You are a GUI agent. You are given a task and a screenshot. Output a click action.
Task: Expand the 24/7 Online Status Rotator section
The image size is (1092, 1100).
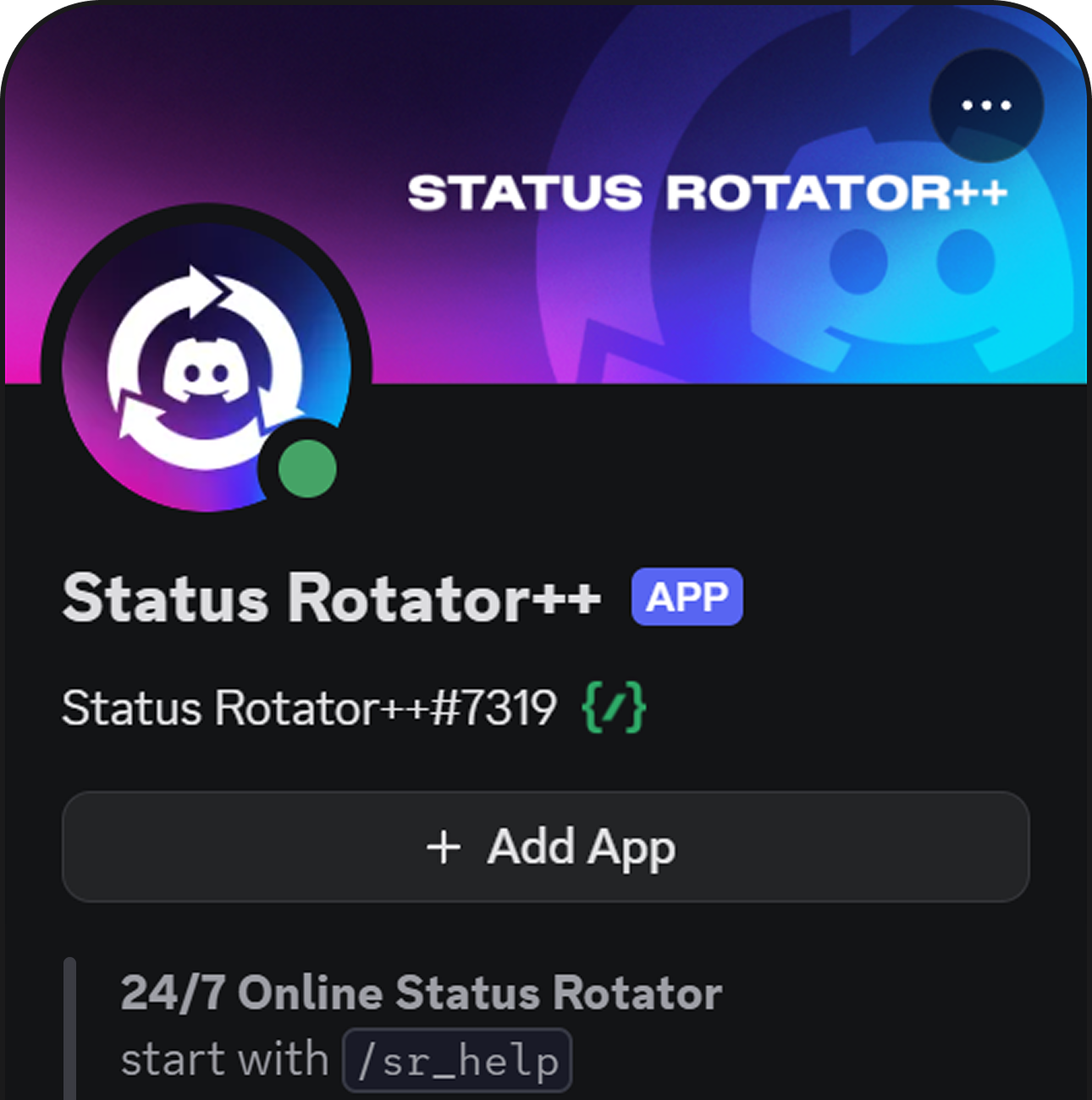[421, 993]
